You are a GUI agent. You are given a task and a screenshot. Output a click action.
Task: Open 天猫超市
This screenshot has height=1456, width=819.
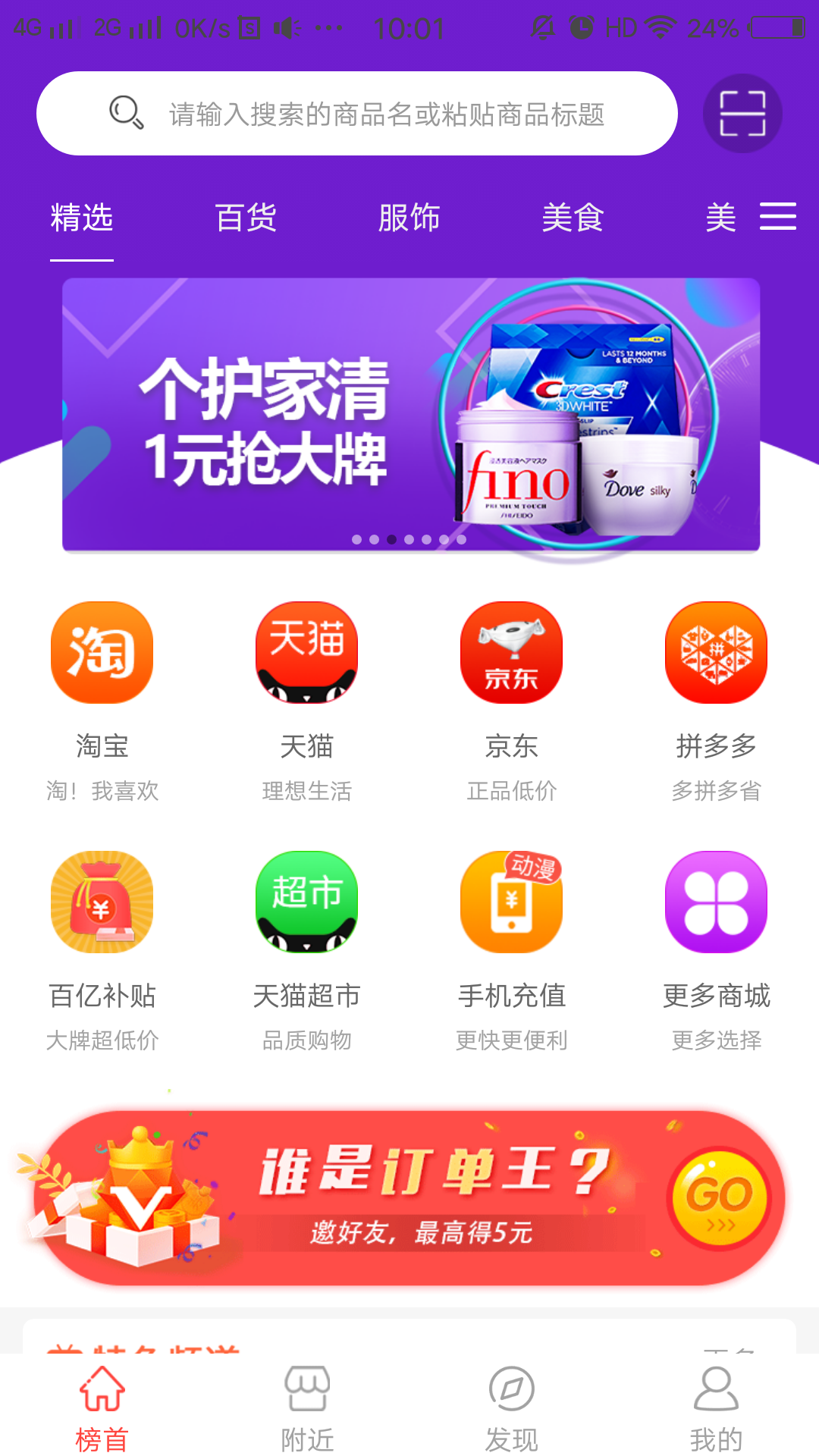point(306,902)
